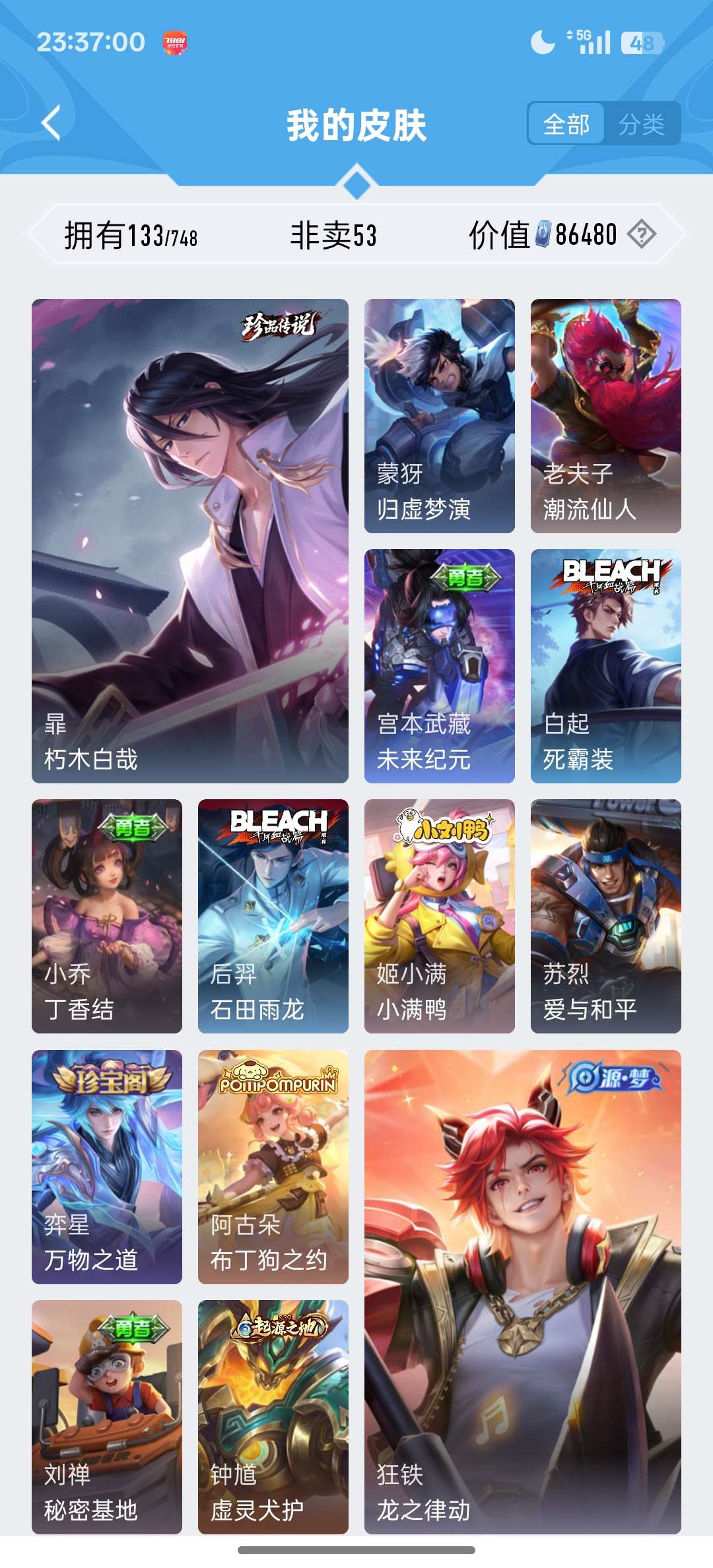Open 蒙犽 归虚梦演 skin
This screenshot has width=713, height=1568.
(440, 416)
